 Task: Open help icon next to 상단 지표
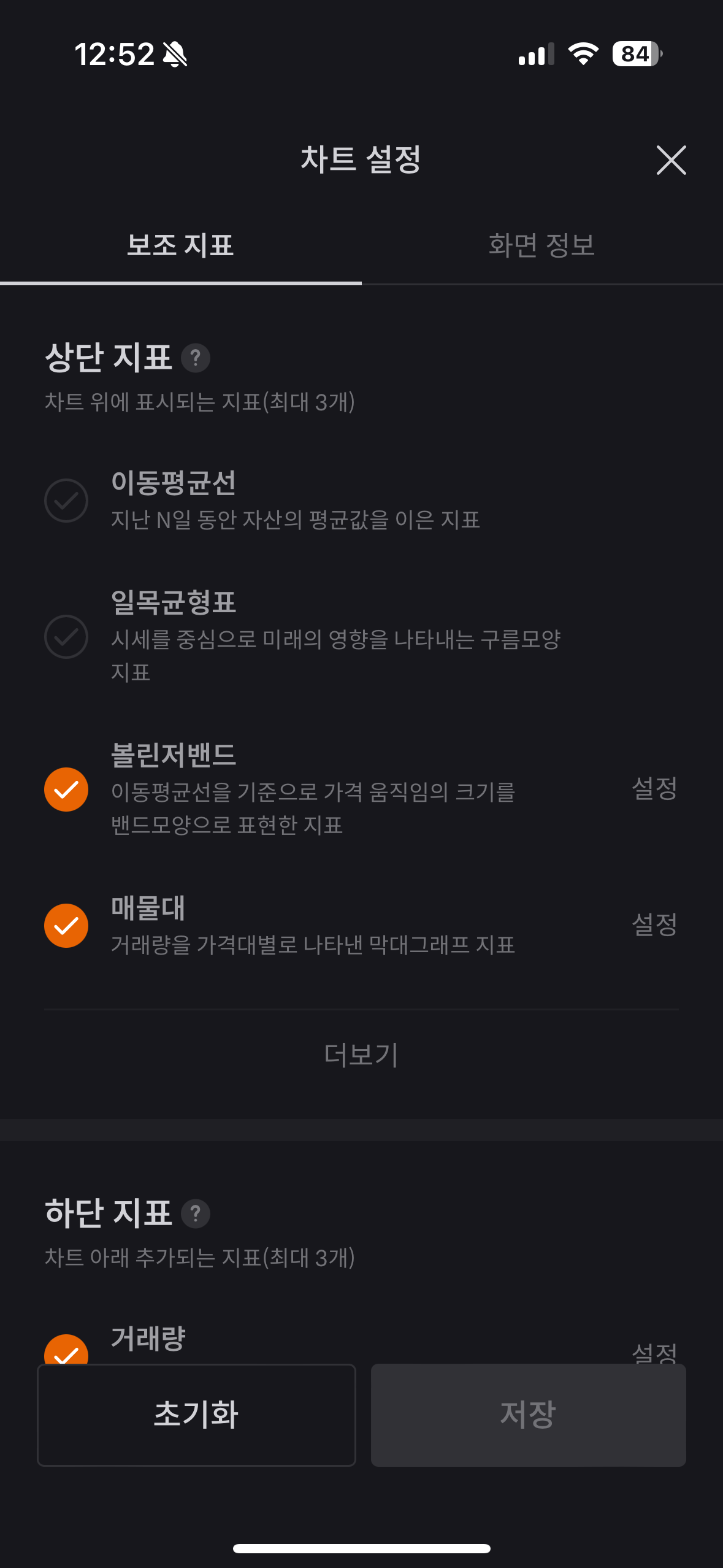click(196, 358)
